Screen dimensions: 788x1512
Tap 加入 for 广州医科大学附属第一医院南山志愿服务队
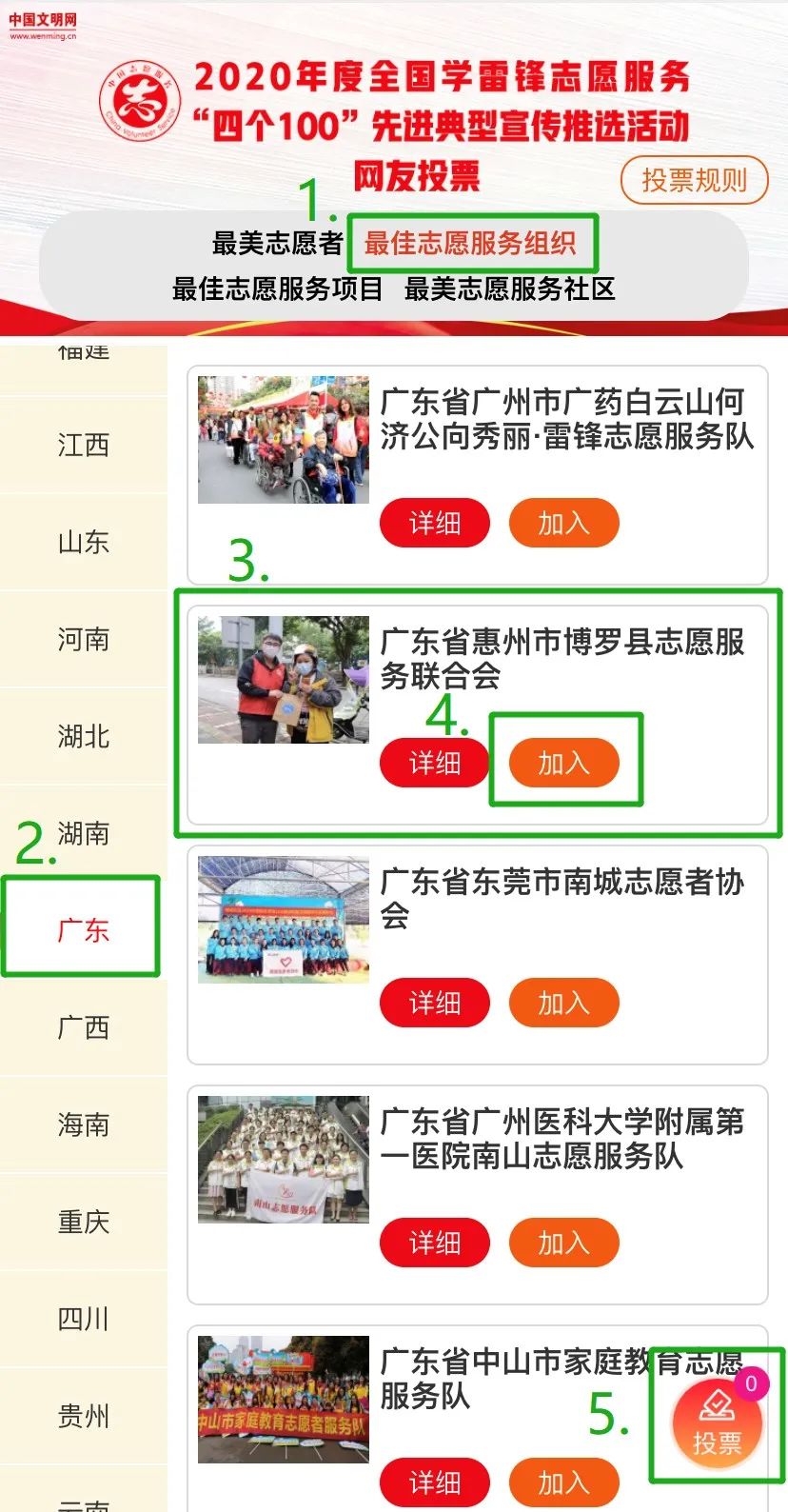[564, 1243]
